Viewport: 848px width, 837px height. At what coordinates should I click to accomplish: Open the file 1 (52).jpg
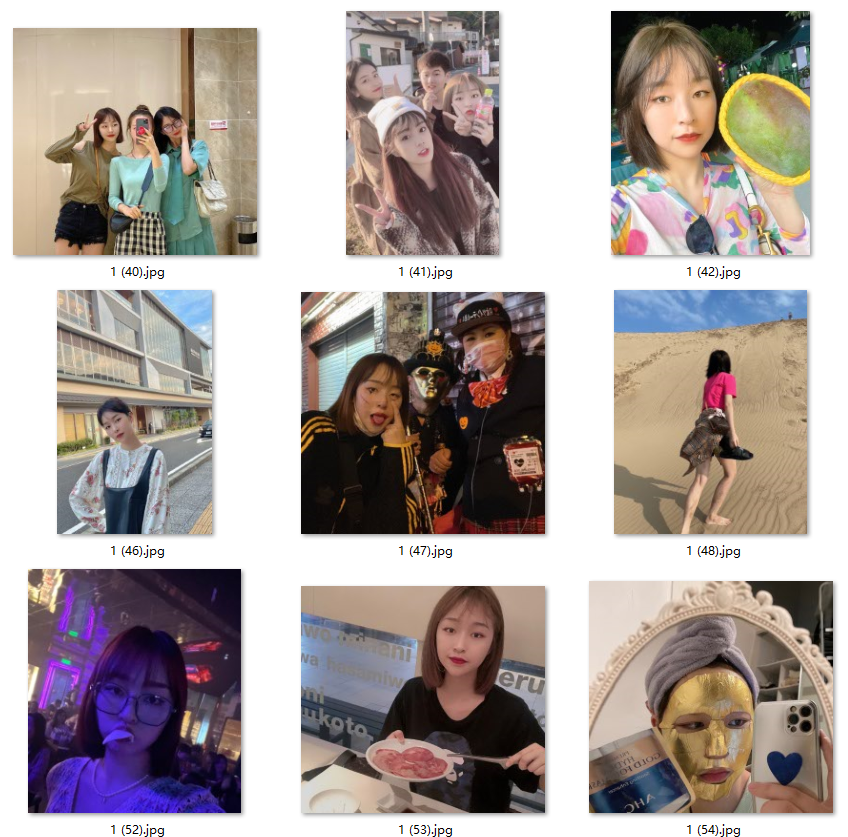[x=135, y=690]
